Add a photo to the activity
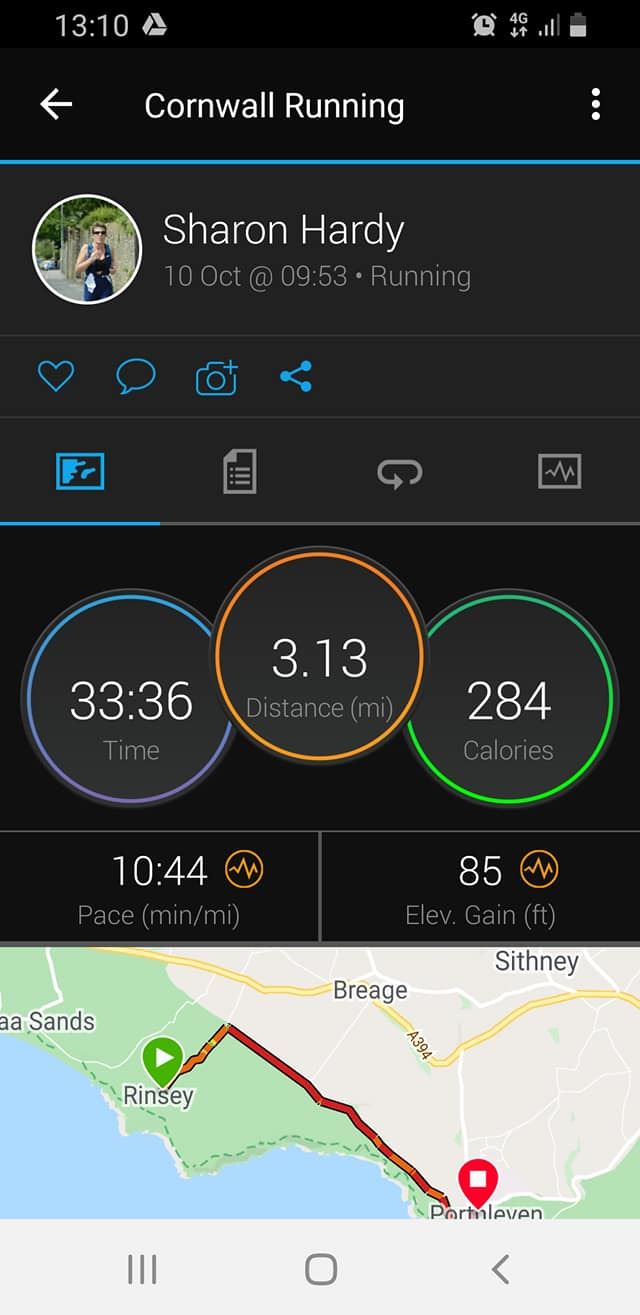Screen dimensions: 640x1315 tap(217, 377)
